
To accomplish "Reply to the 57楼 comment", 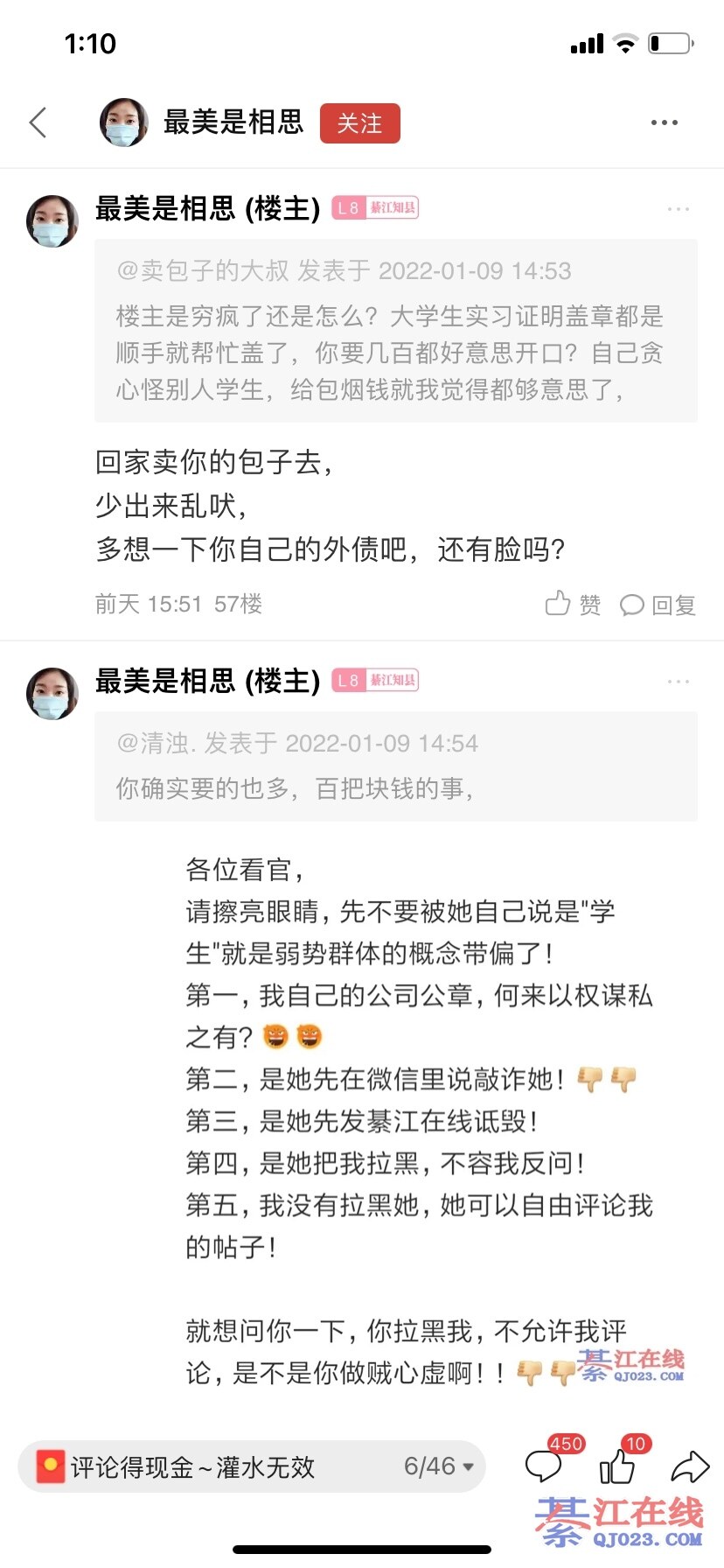I will 658,605.
